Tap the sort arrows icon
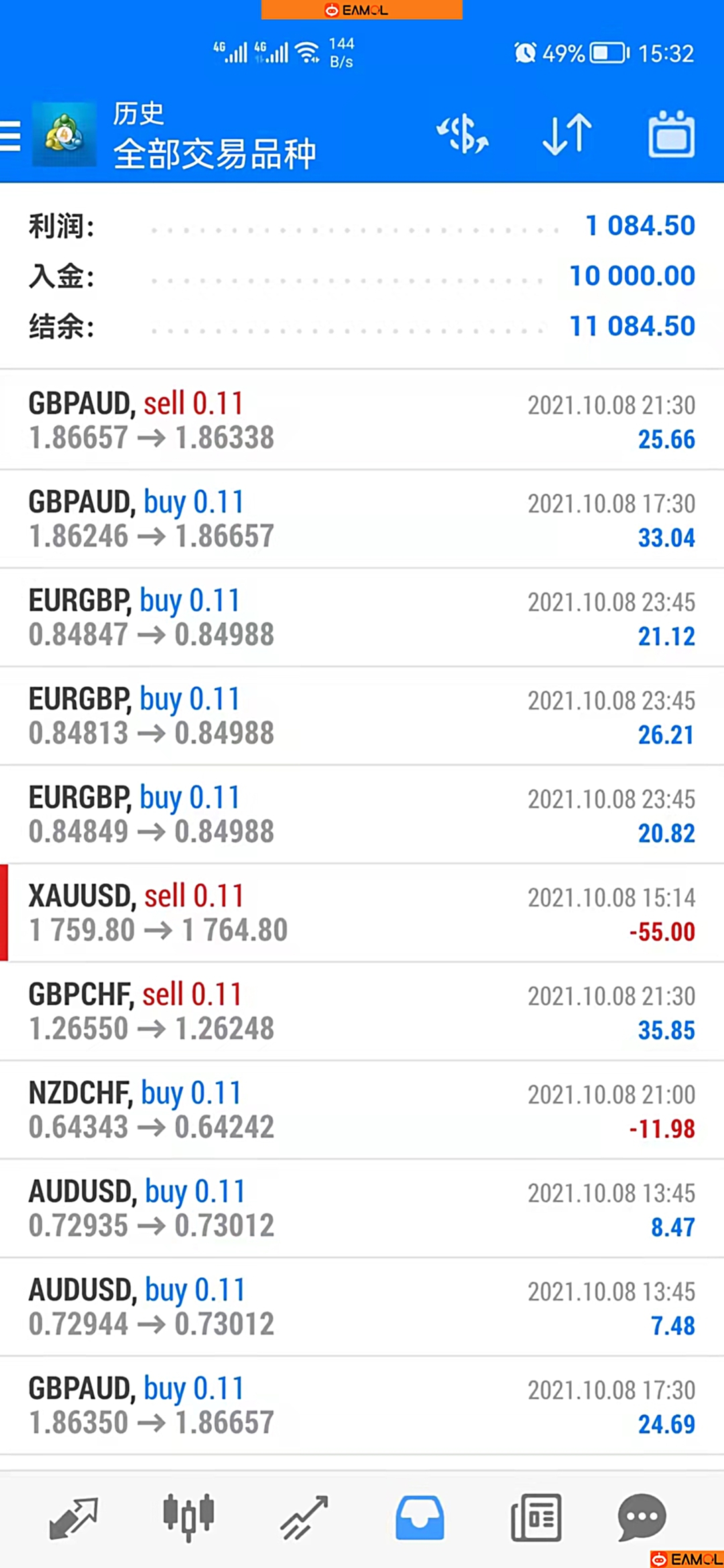724x1568 pixels. (567, 135)
